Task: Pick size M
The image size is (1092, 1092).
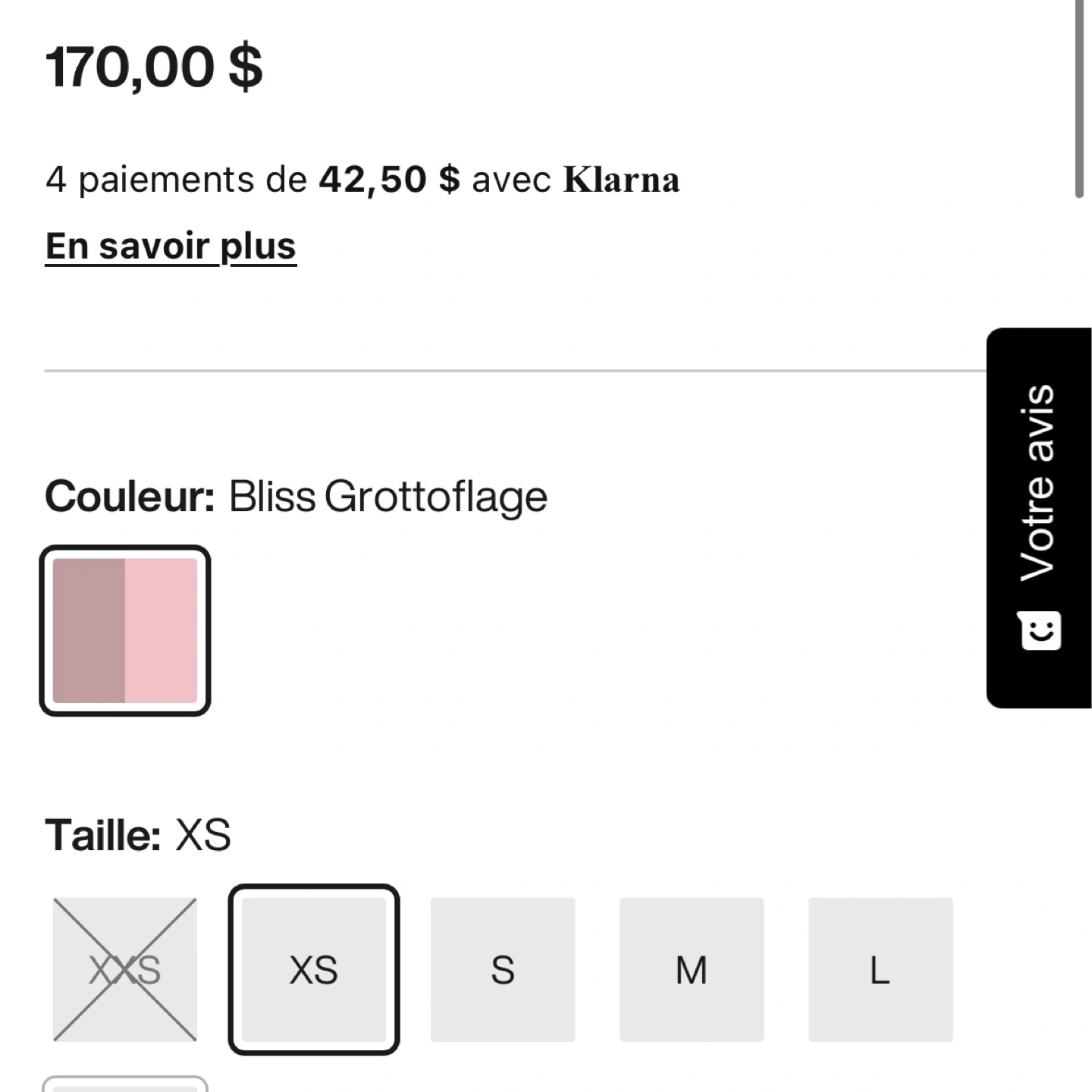Action: point(692,969)
